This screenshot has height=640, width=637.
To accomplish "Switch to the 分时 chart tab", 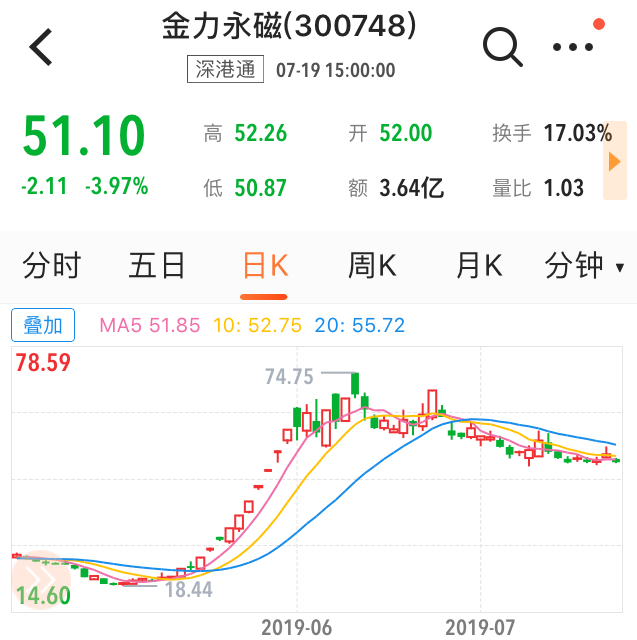I will click(52, 266).
